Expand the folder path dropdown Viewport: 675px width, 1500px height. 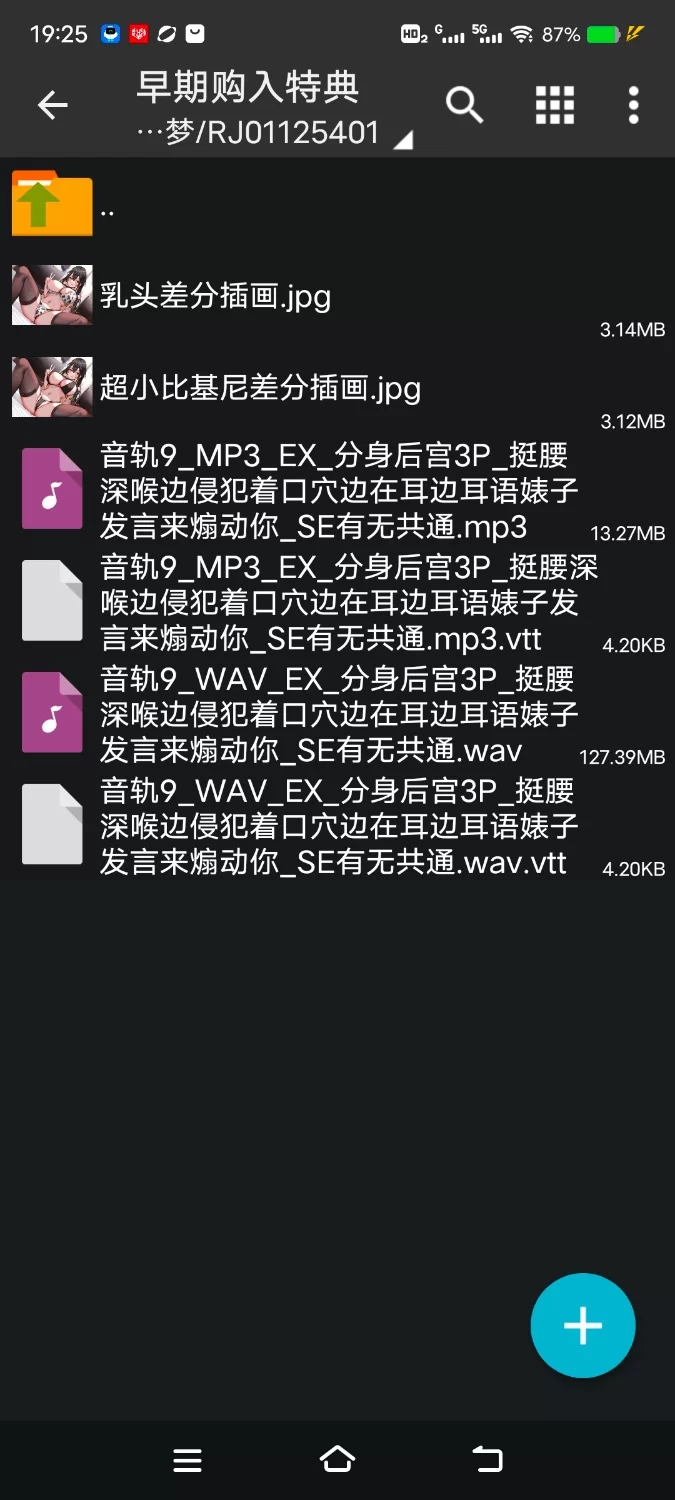(402, 142)
